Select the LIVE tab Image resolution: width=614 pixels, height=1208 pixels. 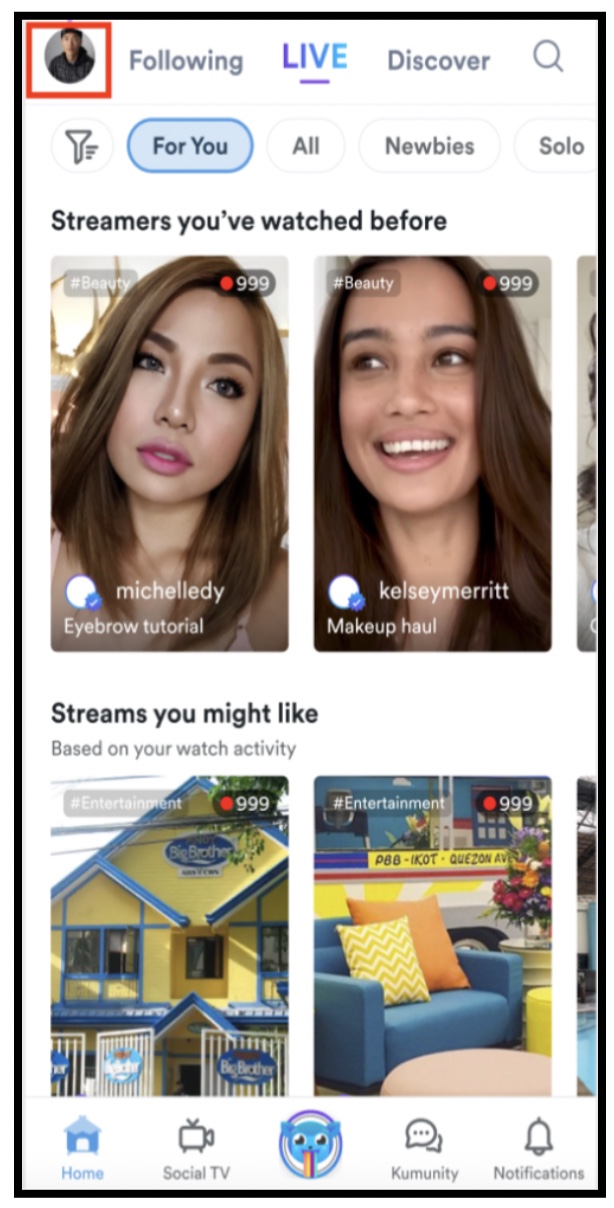pos(314,57)
